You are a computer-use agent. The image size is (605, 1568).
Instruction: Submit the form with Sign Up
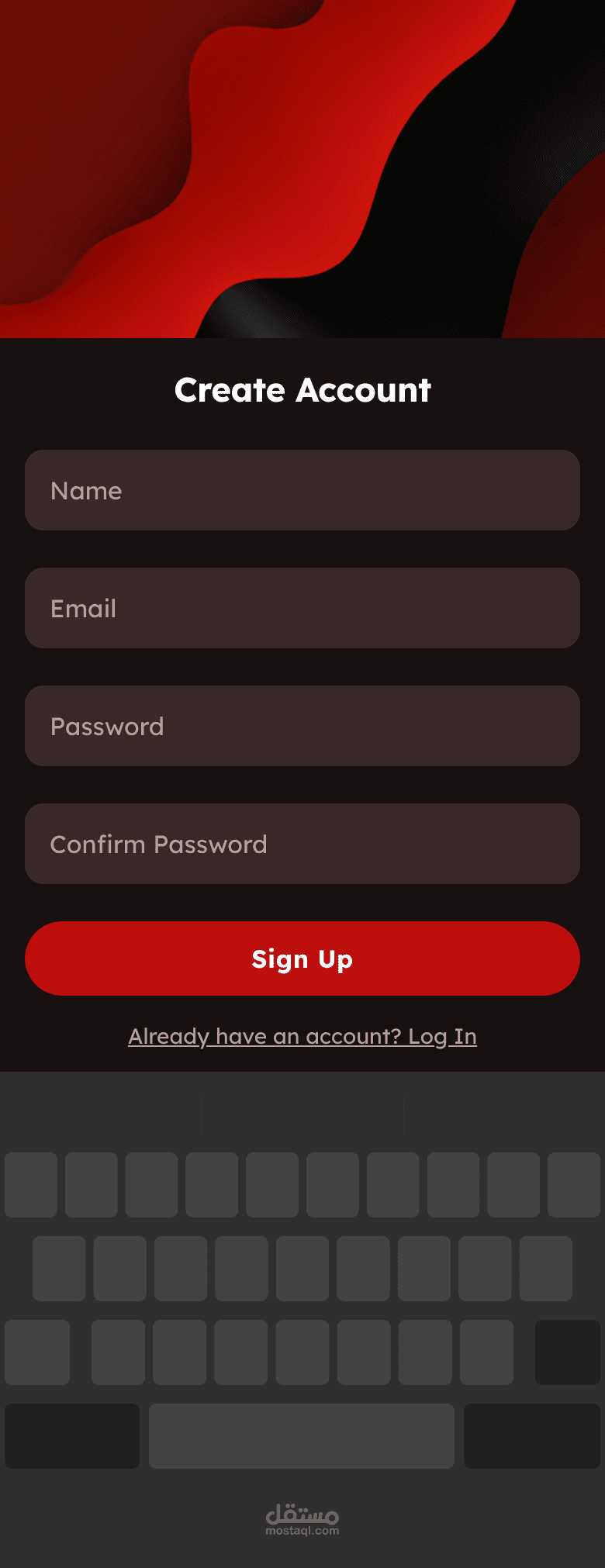tap(302, 958)
